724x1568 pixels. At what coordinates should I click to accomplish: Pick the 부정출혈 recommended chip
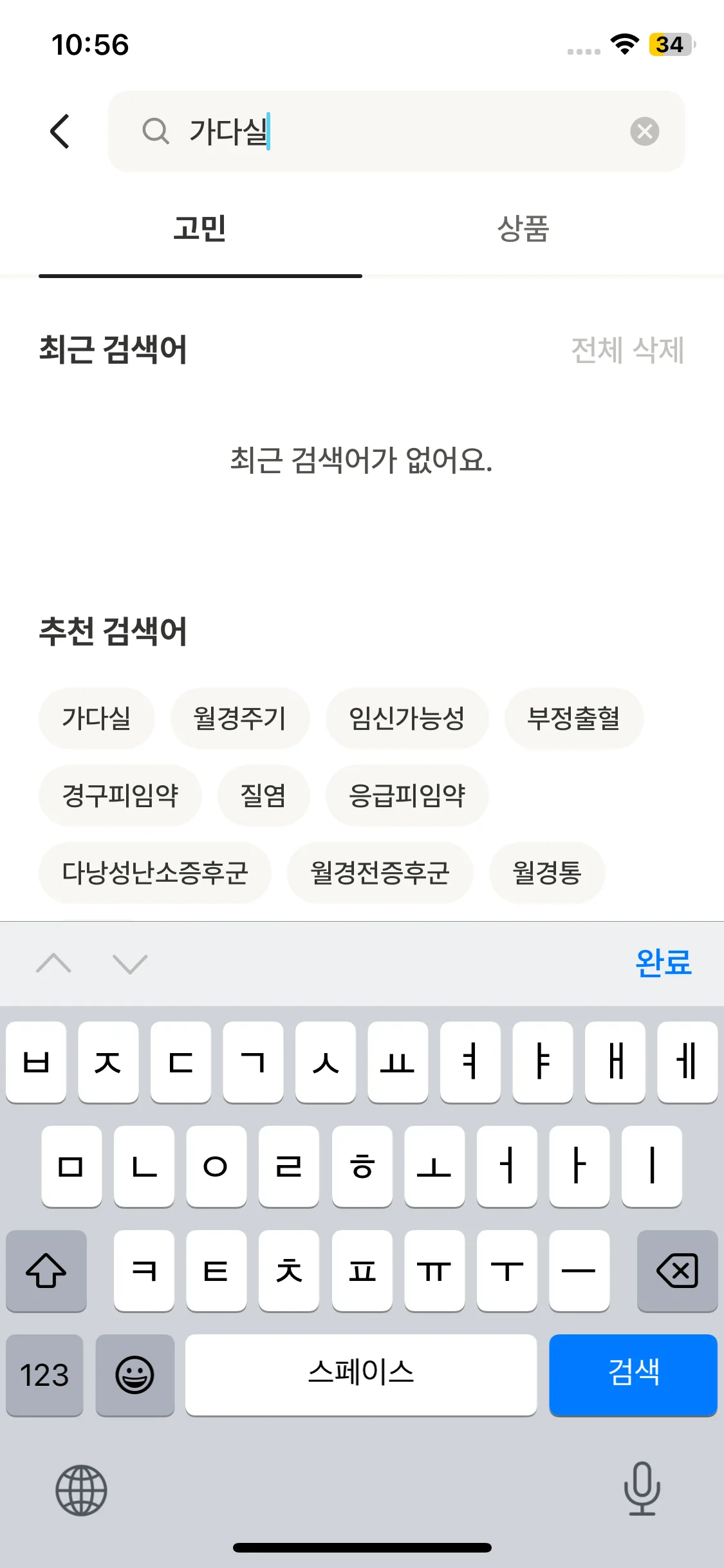point(573,718)
